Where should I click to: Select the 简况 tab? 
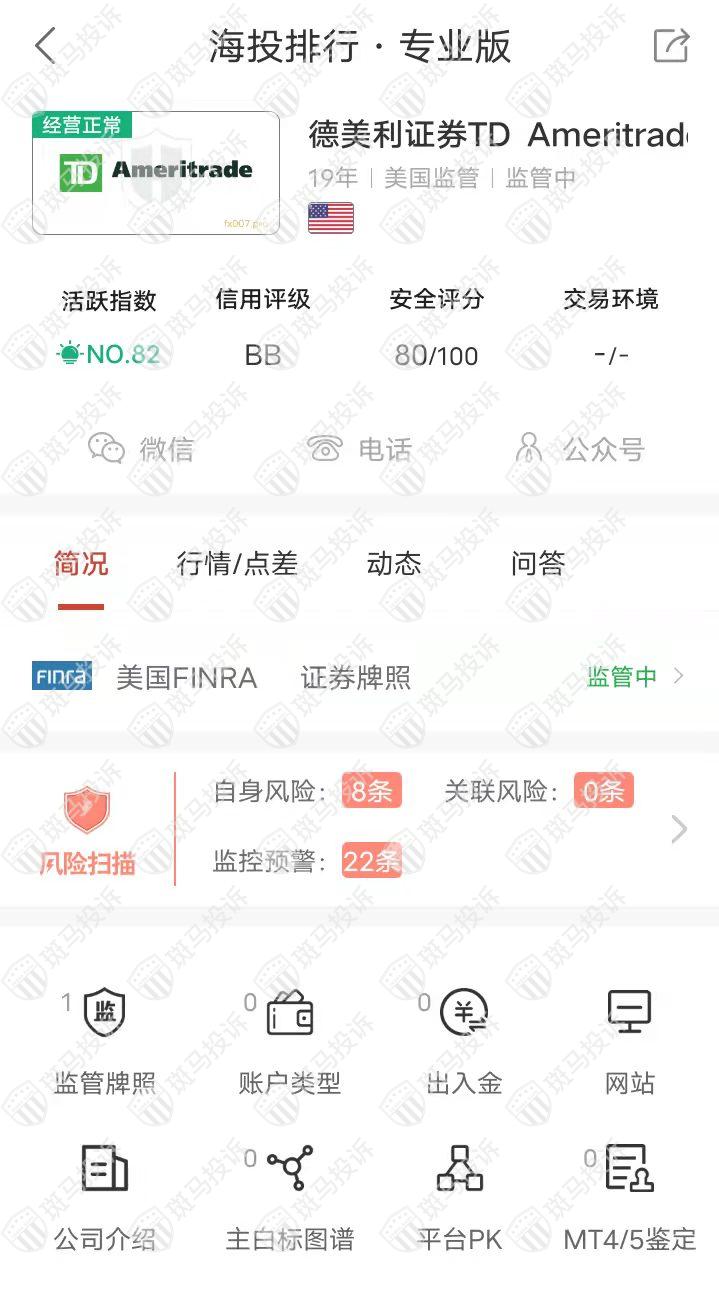[x=81, y=564]
